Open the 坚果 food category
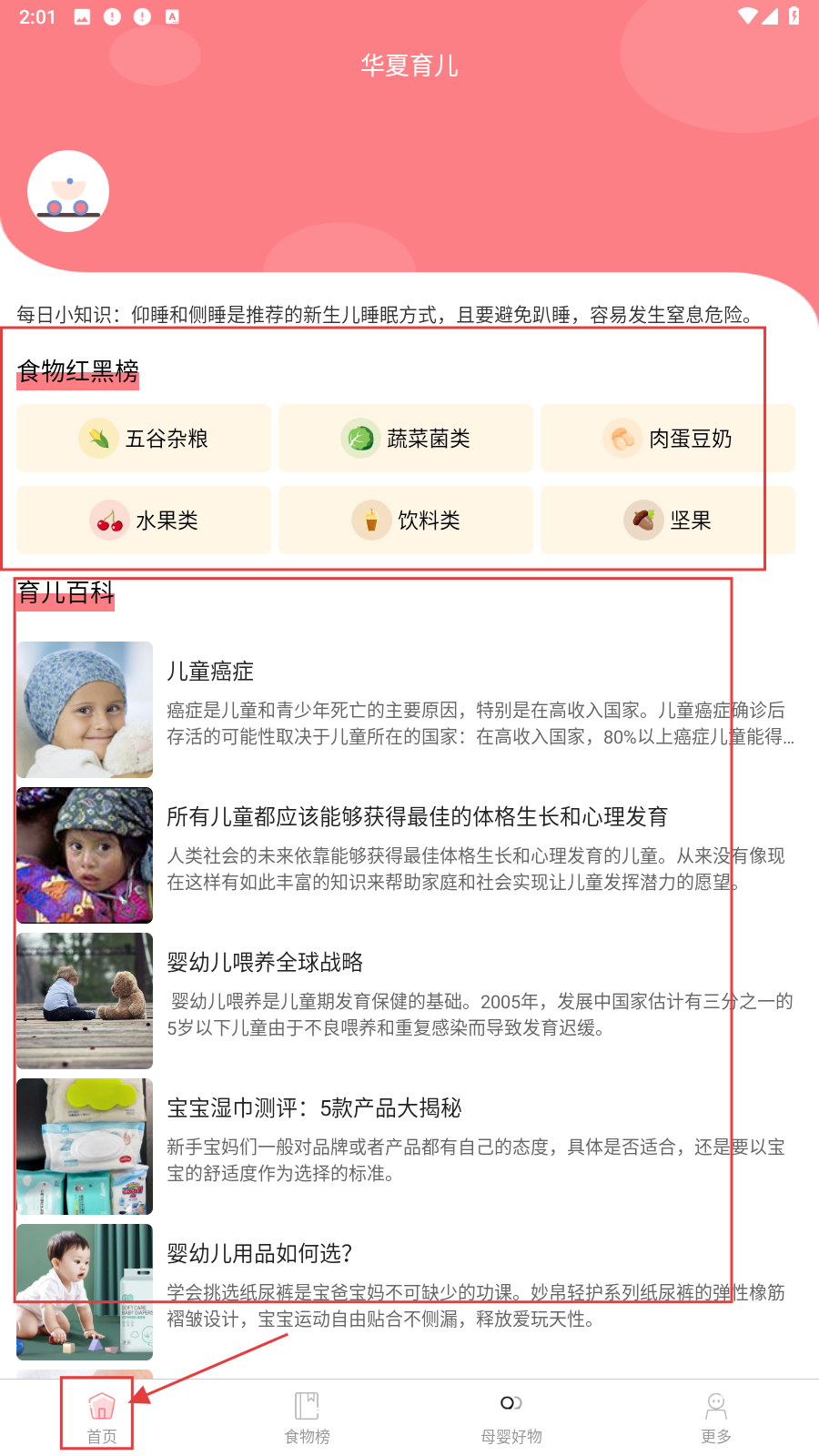 tap(668, 521)
